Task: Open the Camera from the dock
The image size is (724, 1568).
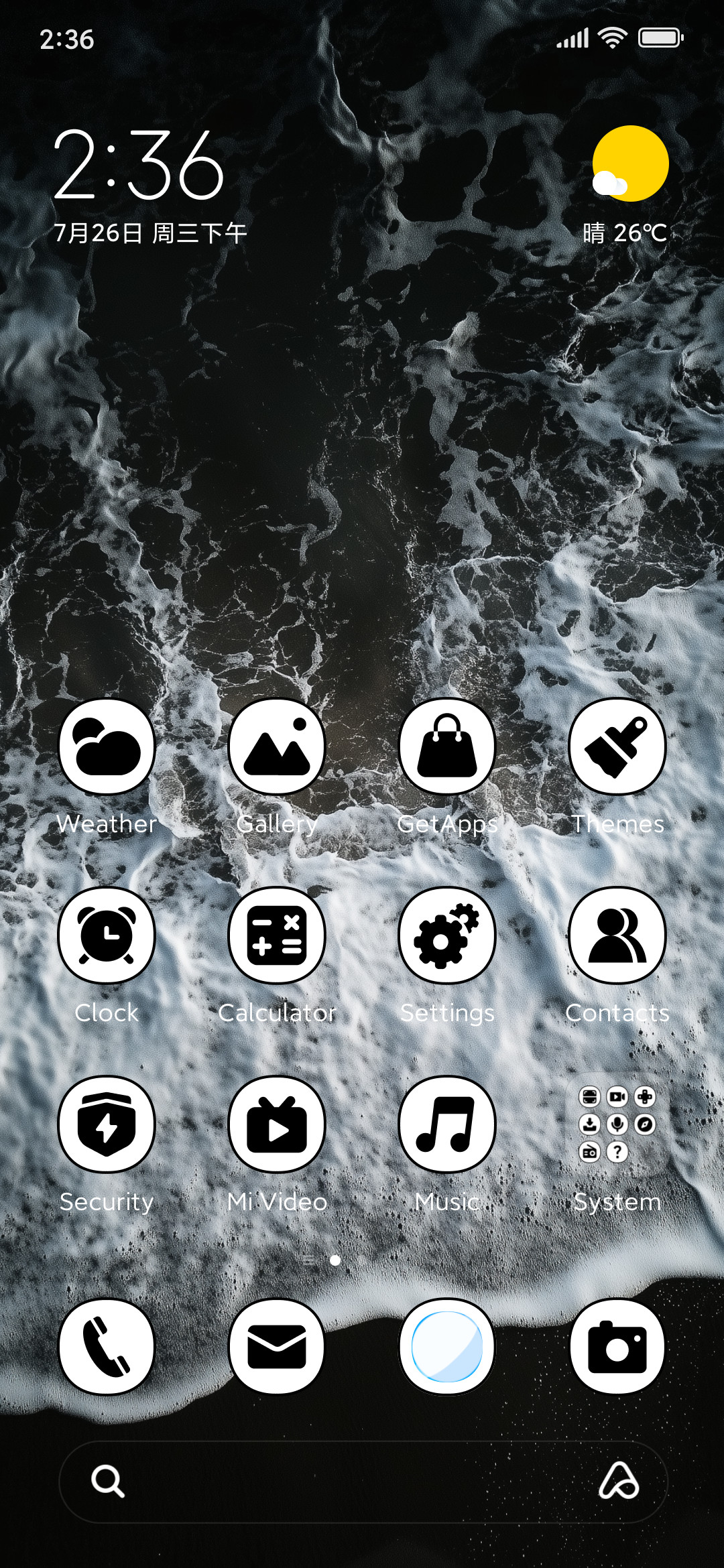Action: (x=617, y=1347)
